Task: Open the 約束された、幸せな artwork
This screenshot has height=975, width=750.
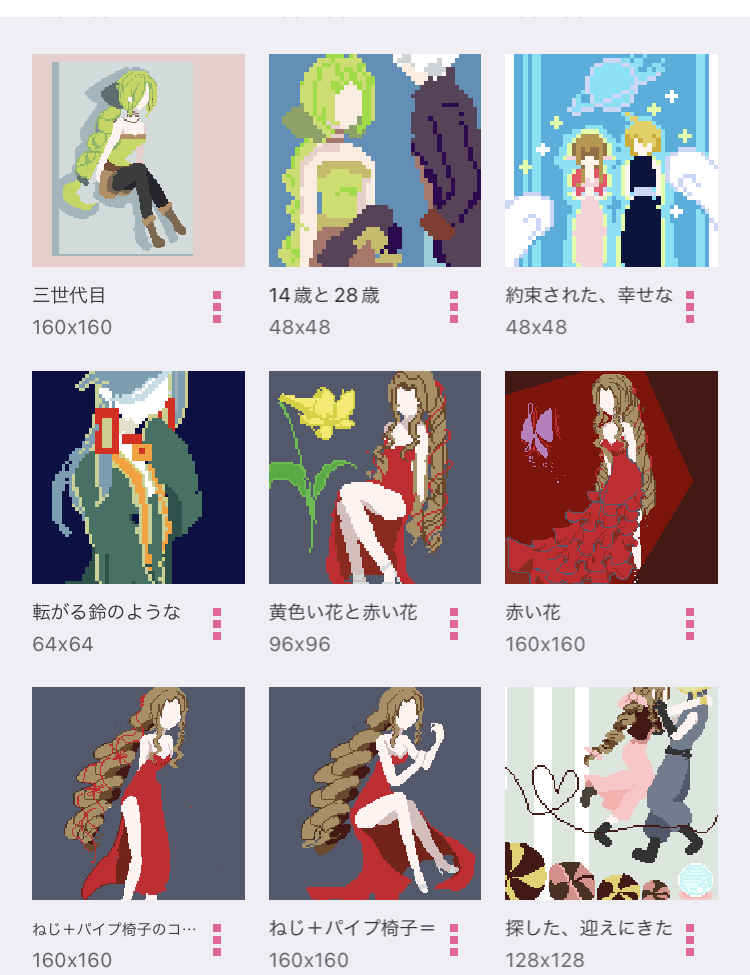Action: point(611,160)
